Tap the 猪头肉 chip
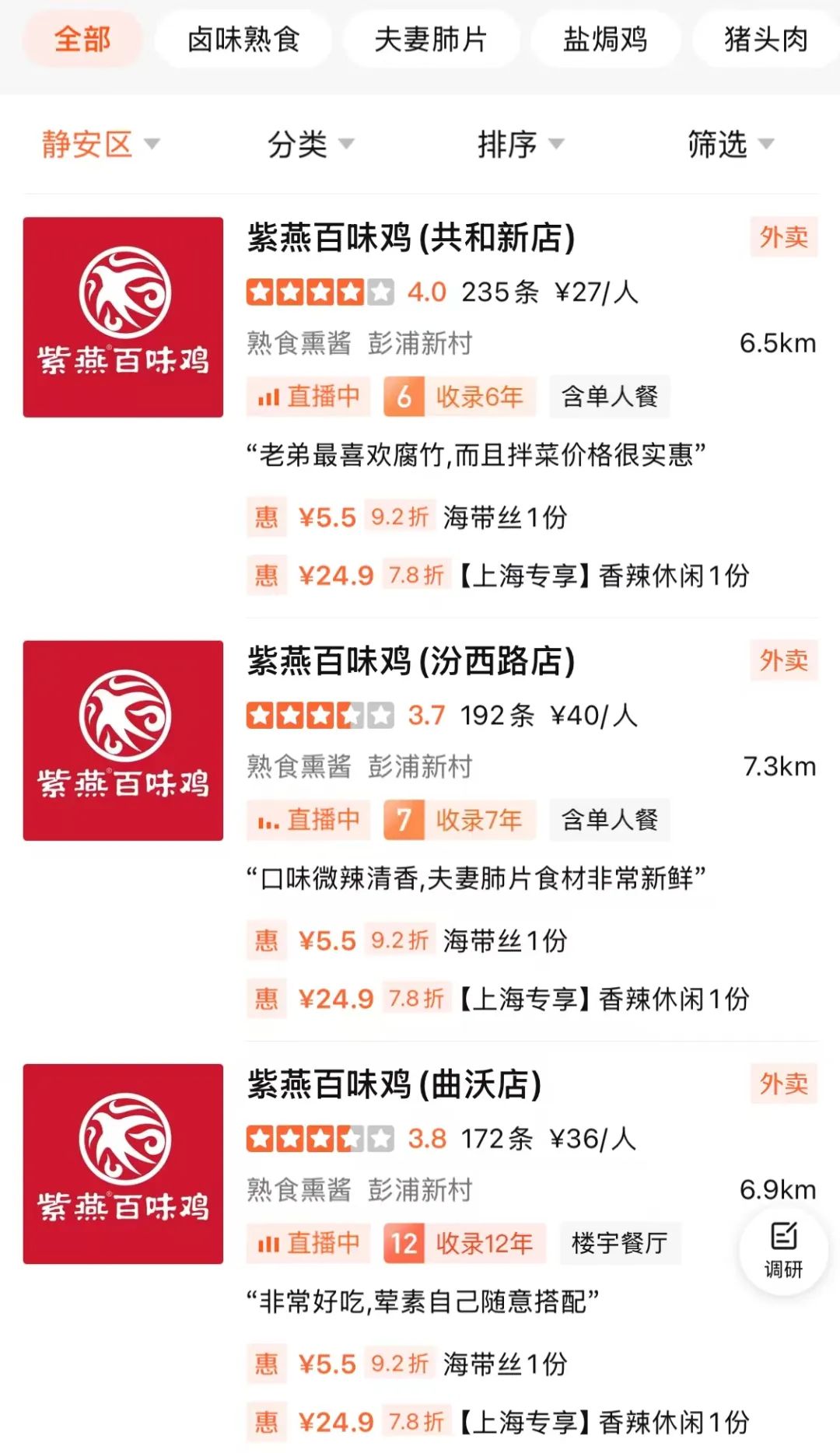Screen dimensions: 840x1453 tap(765, 39)
